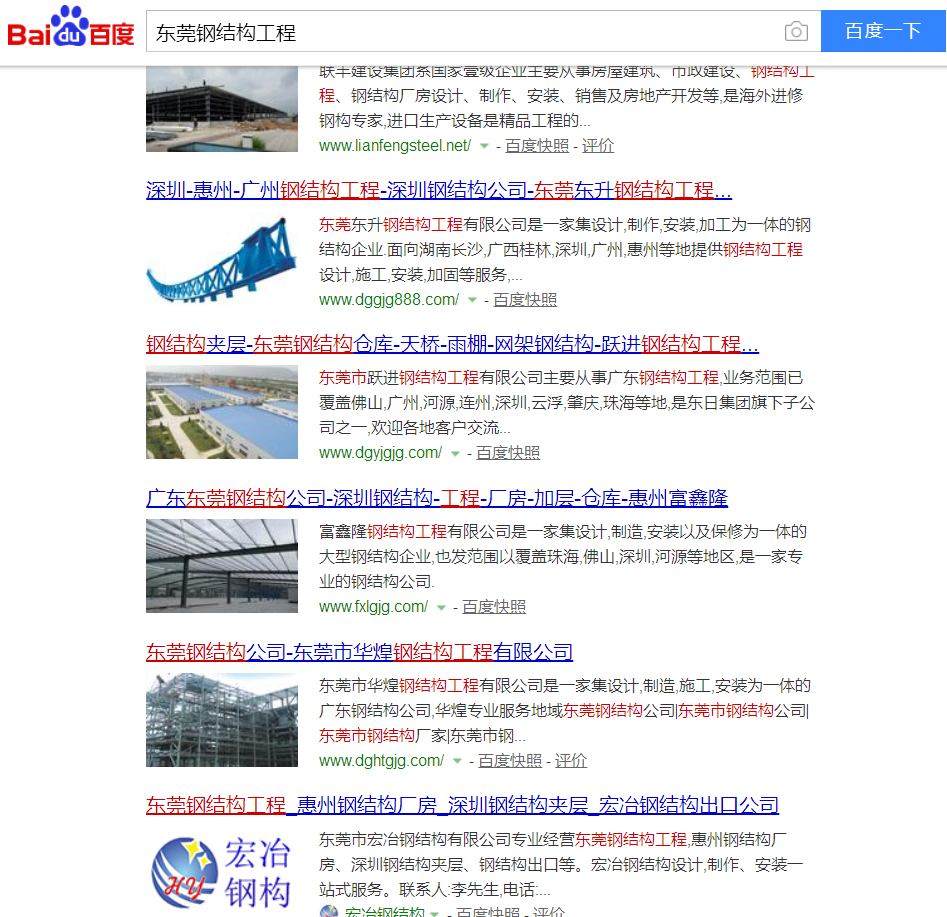Open the 东莞市华煌钢结构工程有限公司 result
The height and width of the screenshot is (917, 947).
point(359,652)
